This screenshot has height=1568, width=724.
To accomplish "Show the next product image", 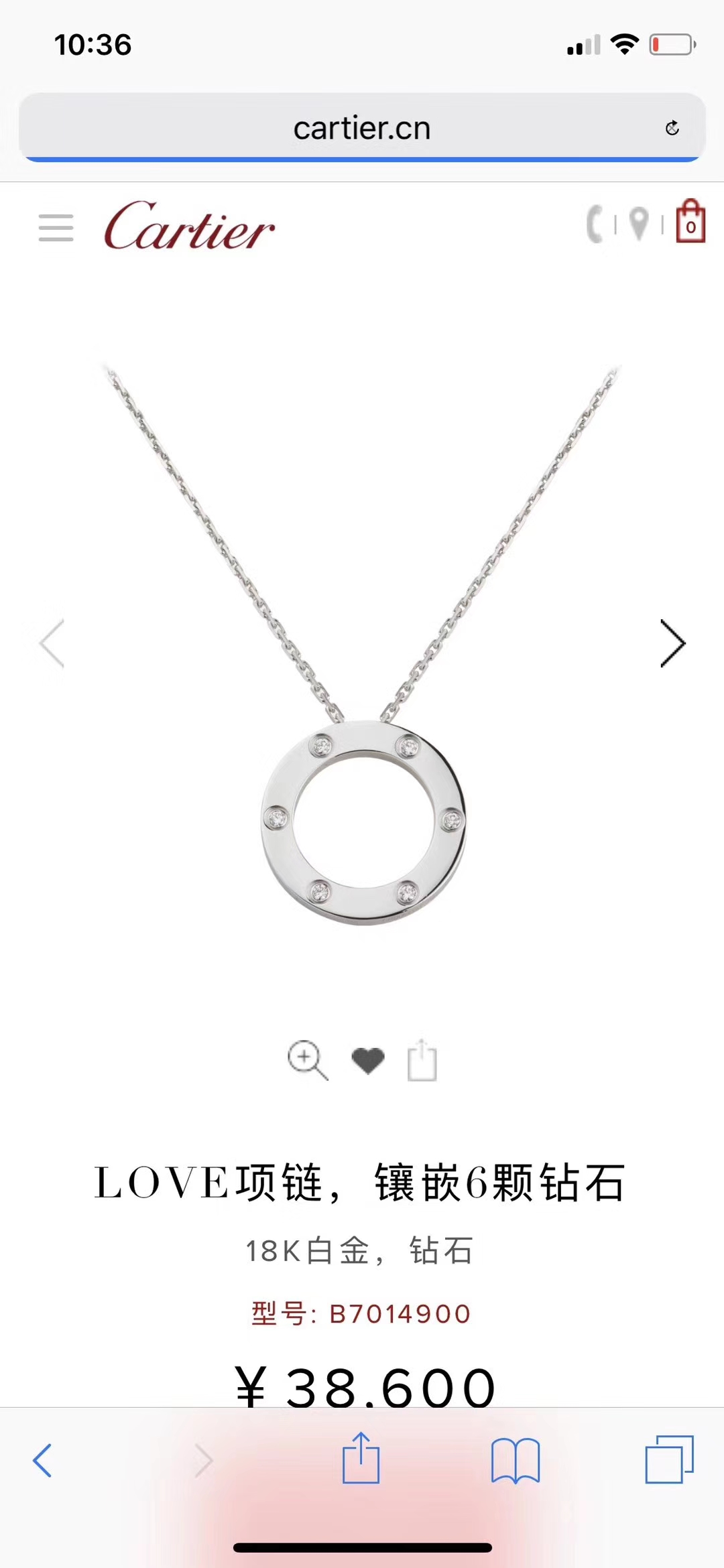I will (x=672, y=643).
